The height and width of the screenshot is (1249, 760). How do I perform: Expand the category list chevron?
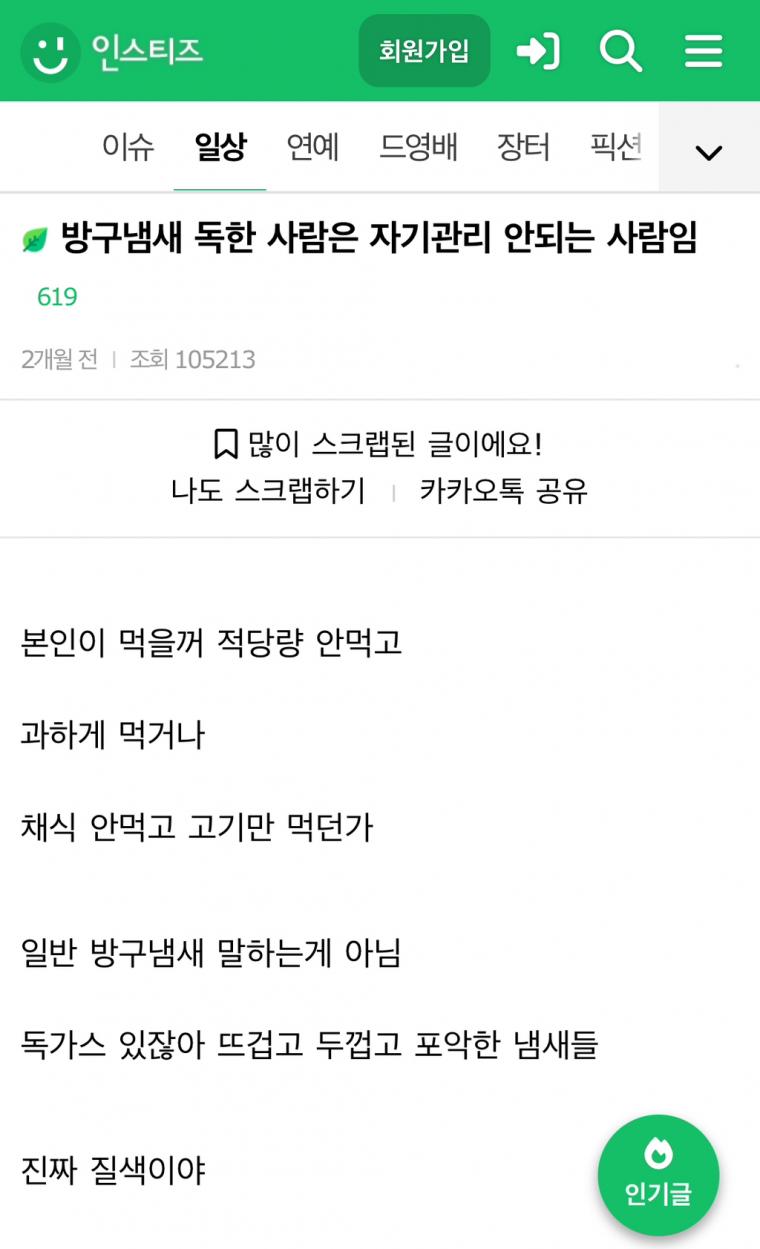click(x=709, y=152)
